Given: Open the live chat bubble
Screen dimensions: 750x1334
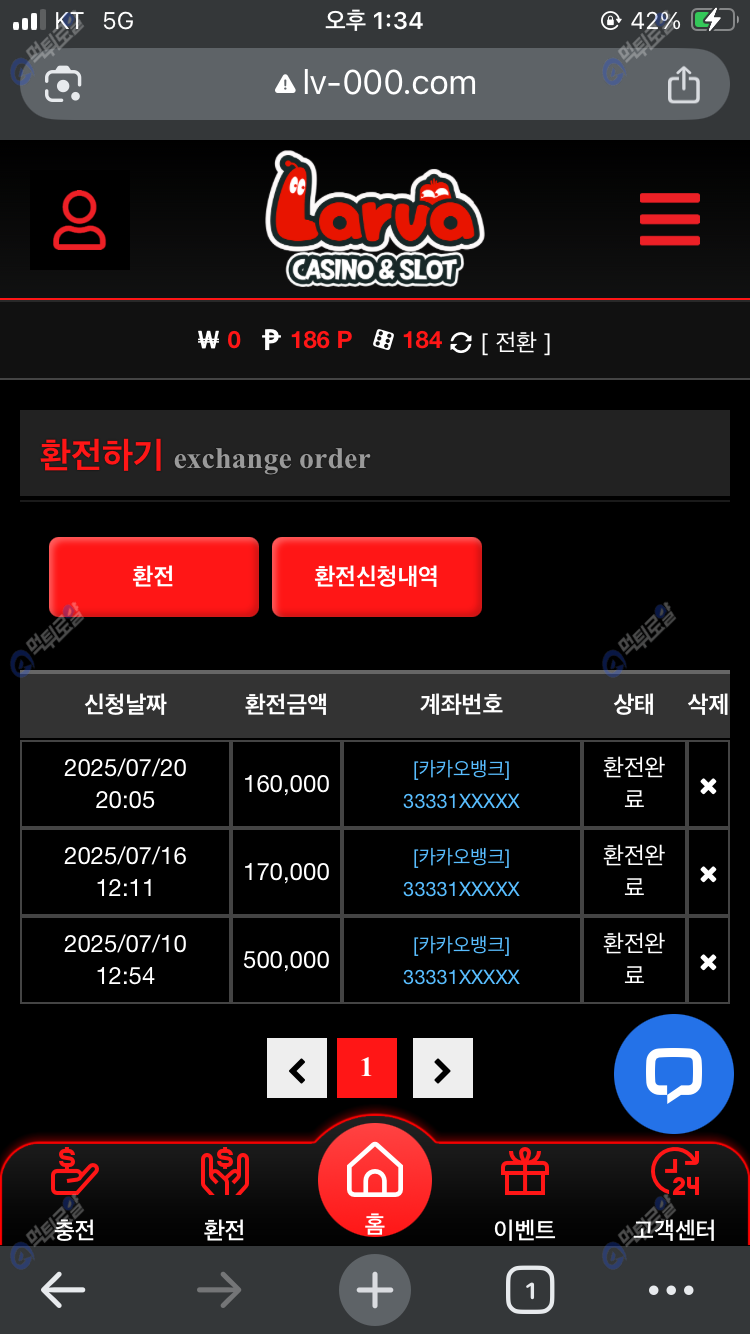Looking at the screenshot, I should (673, 1074).
